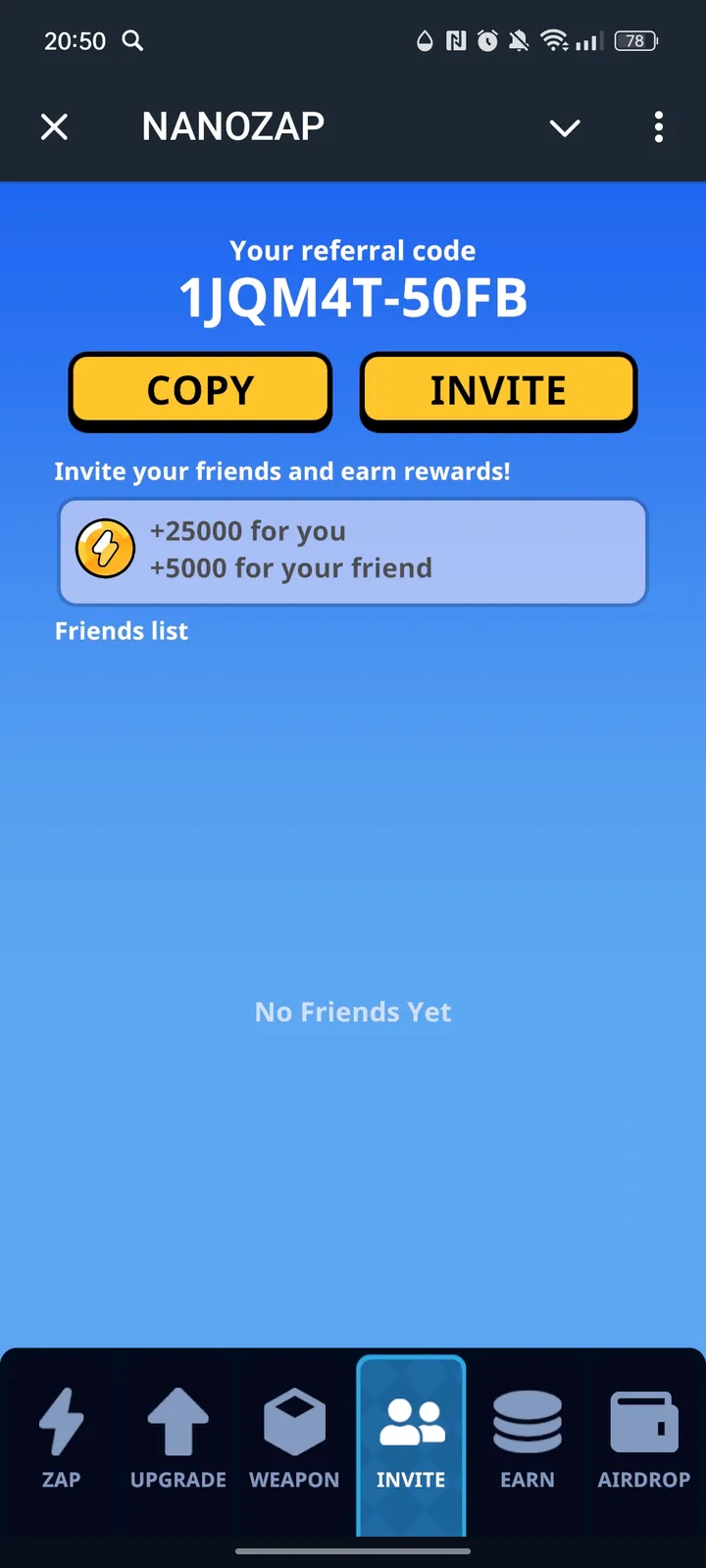Open the UPGRADE arrow icon
Screen dimensions: 706x1568
(x=177, y=1424)
